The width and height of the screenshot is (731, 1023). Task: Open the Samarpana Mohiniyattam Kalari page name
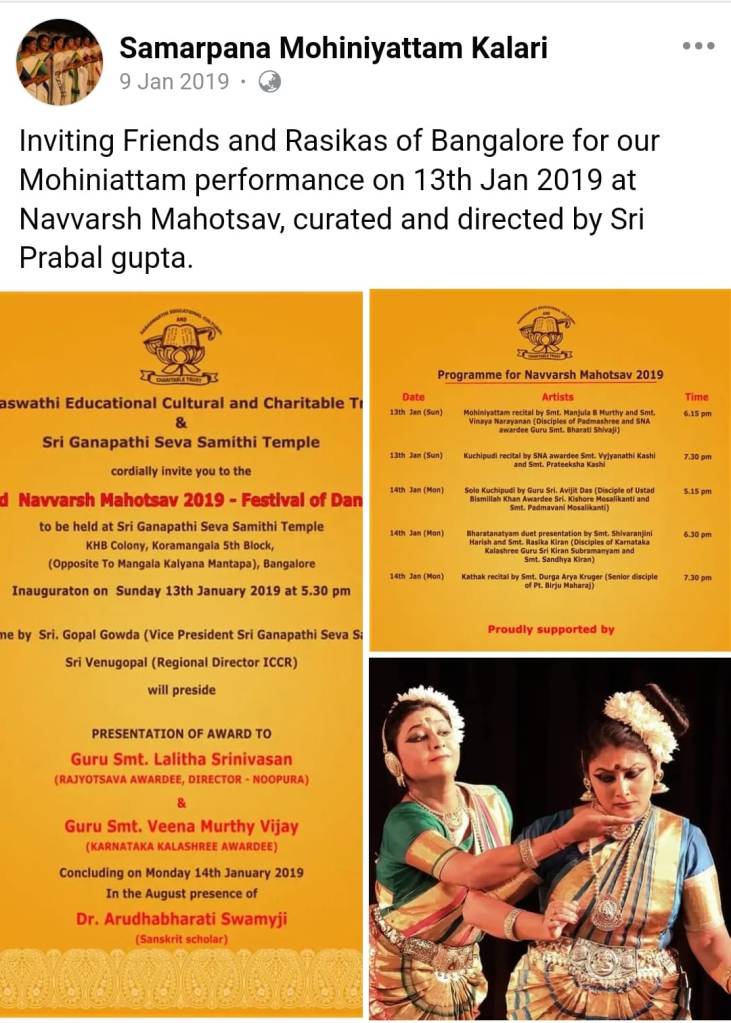coord(333,47)
